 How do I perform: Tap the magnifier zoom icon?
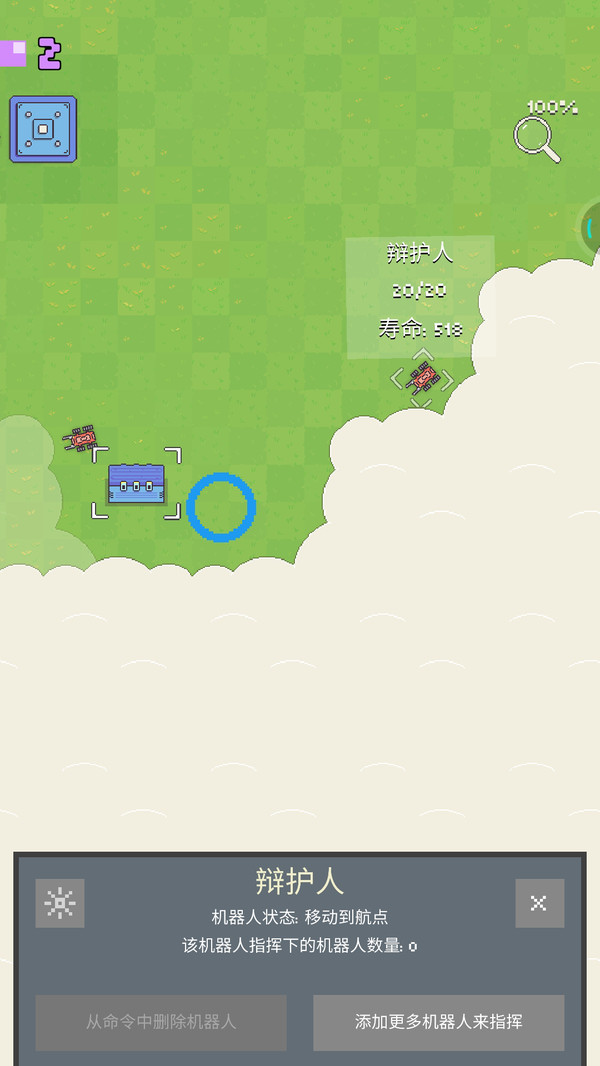pyautogui.click(x=536, y=139)
